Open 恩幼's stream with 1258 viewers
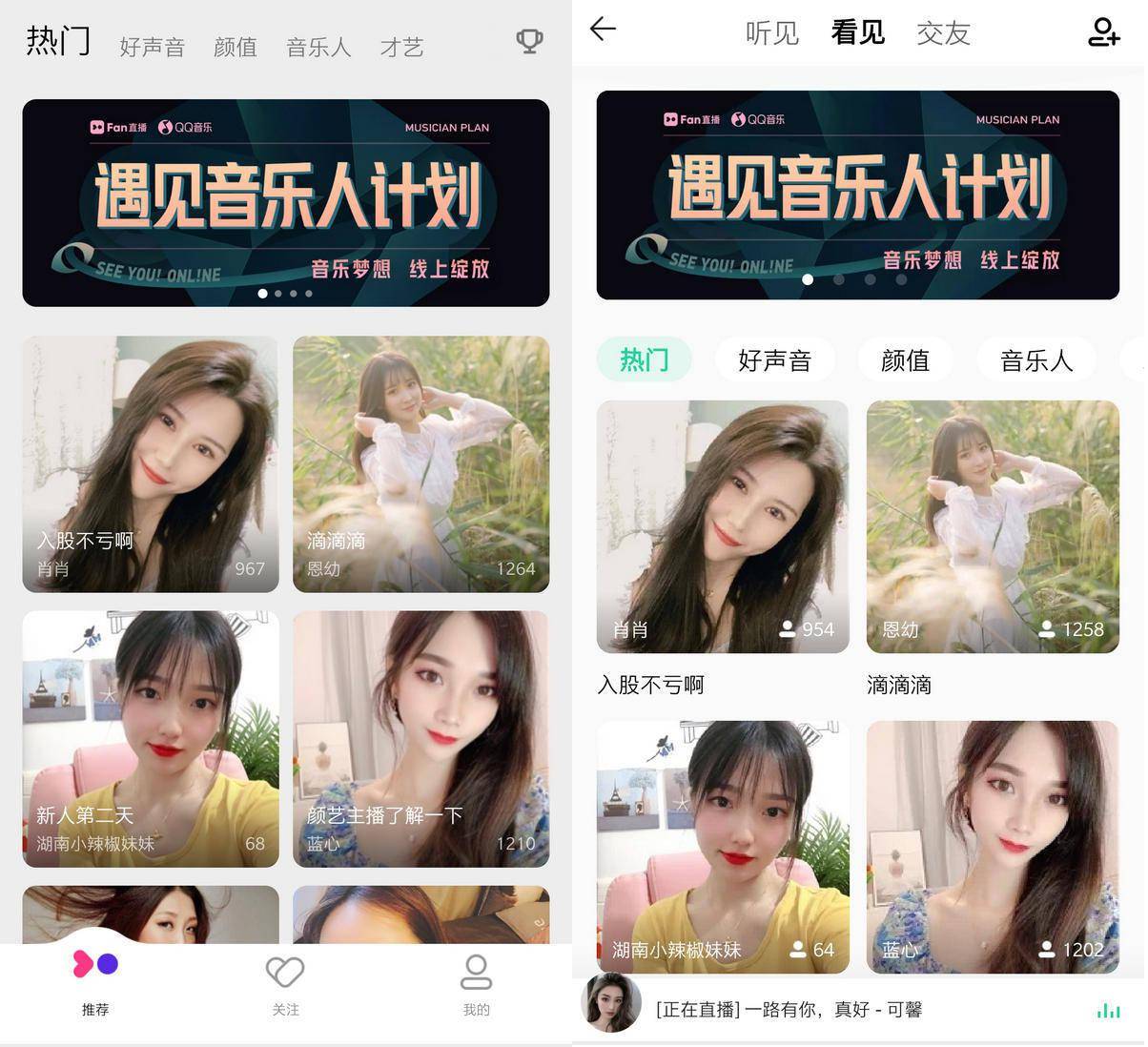This screenshot has height=1047, width=1148. click(993, 526)
